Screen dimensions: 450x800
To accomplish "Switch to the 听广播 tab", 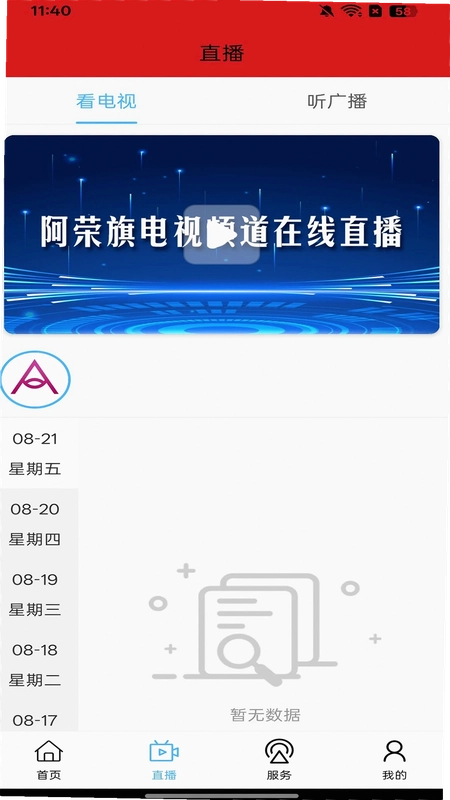I will point(337,102).
